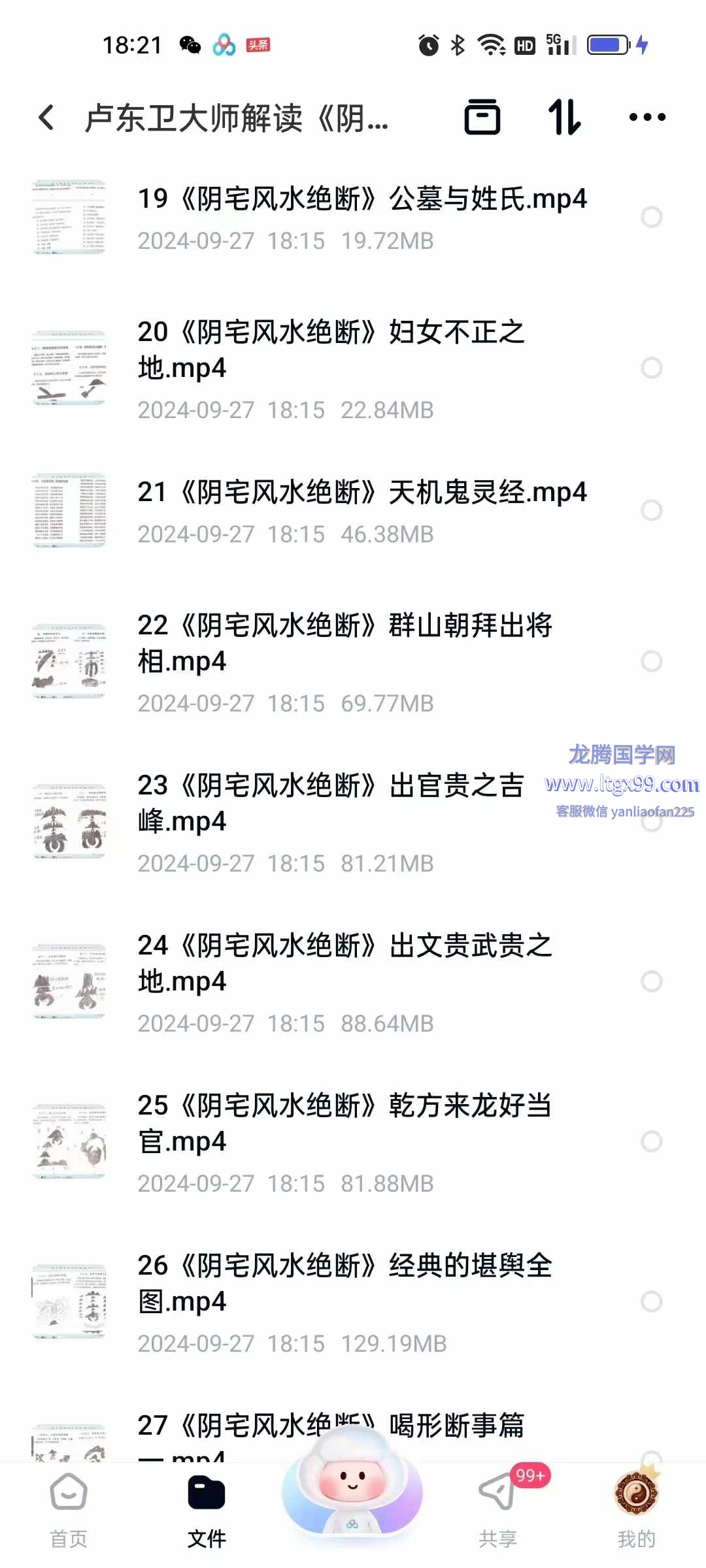Image resolution: width=706 pixels, height=1568 pixels.
Task: Open the sort order icon
Action: pos(564,117)
